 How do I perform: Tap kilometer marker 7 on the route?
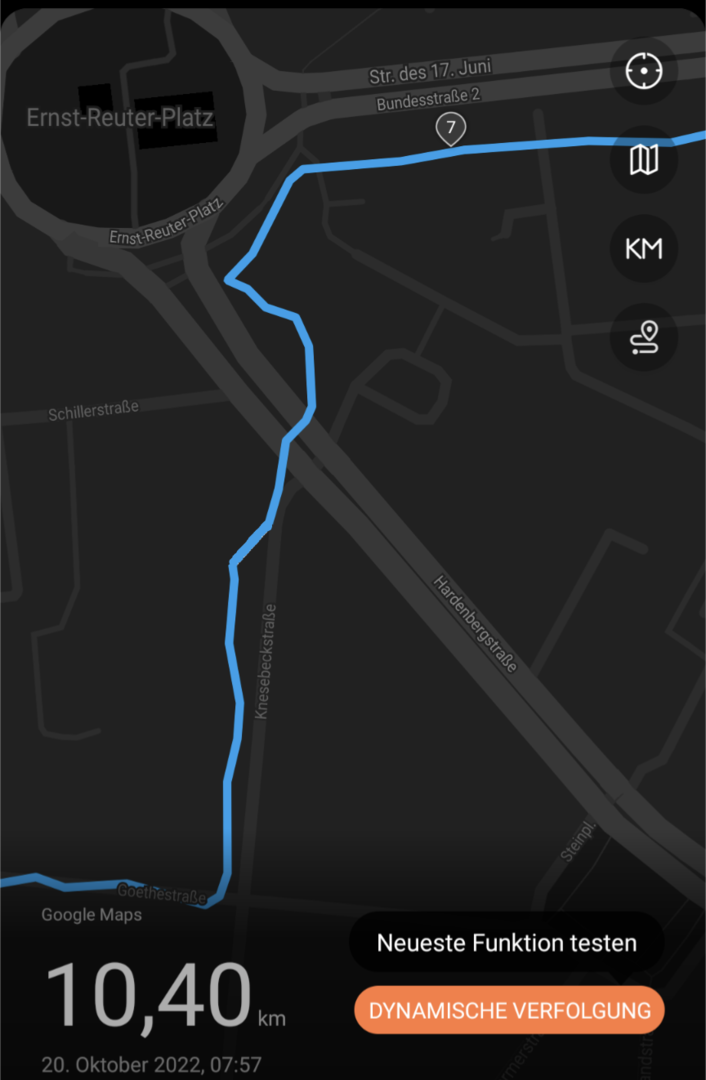(x=452, y=128)
